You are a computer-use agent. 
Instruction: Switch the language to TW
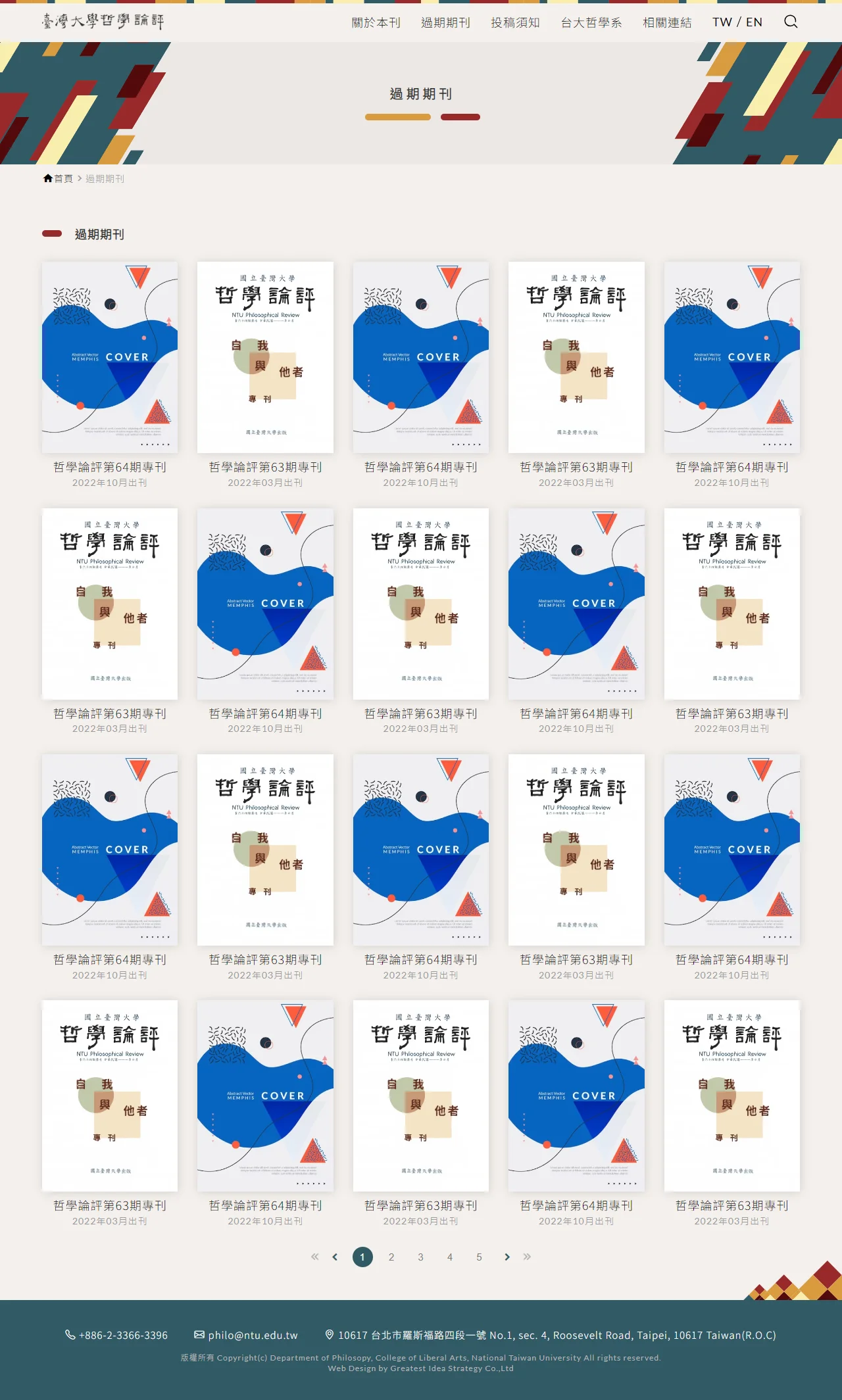coord(722,22)
